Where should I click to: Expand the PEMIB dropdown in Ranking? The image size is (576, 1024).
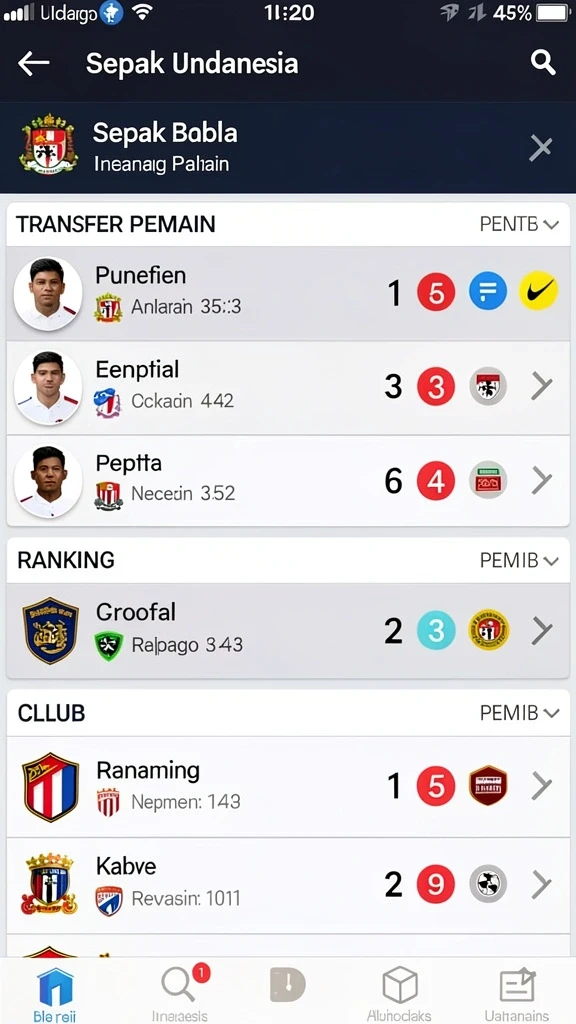(x=519, y=560)
